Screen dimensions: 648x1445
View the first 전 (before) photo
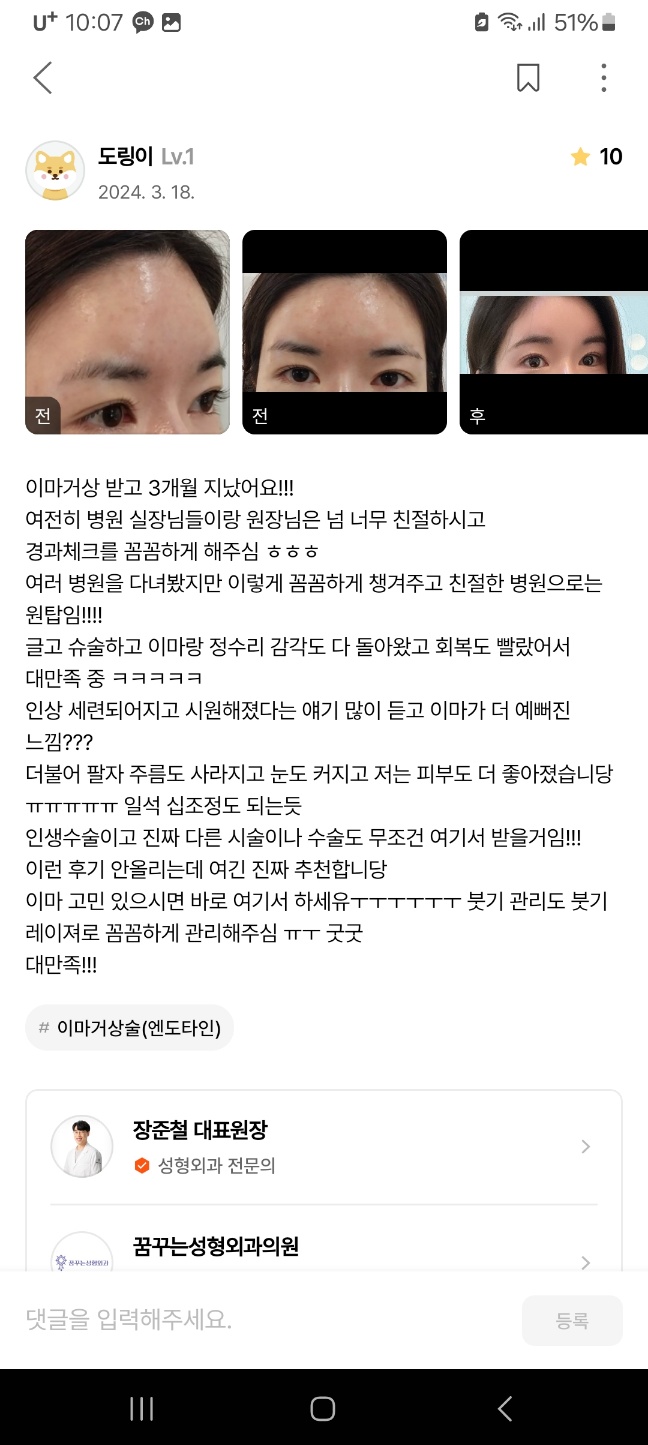[127, 332]
